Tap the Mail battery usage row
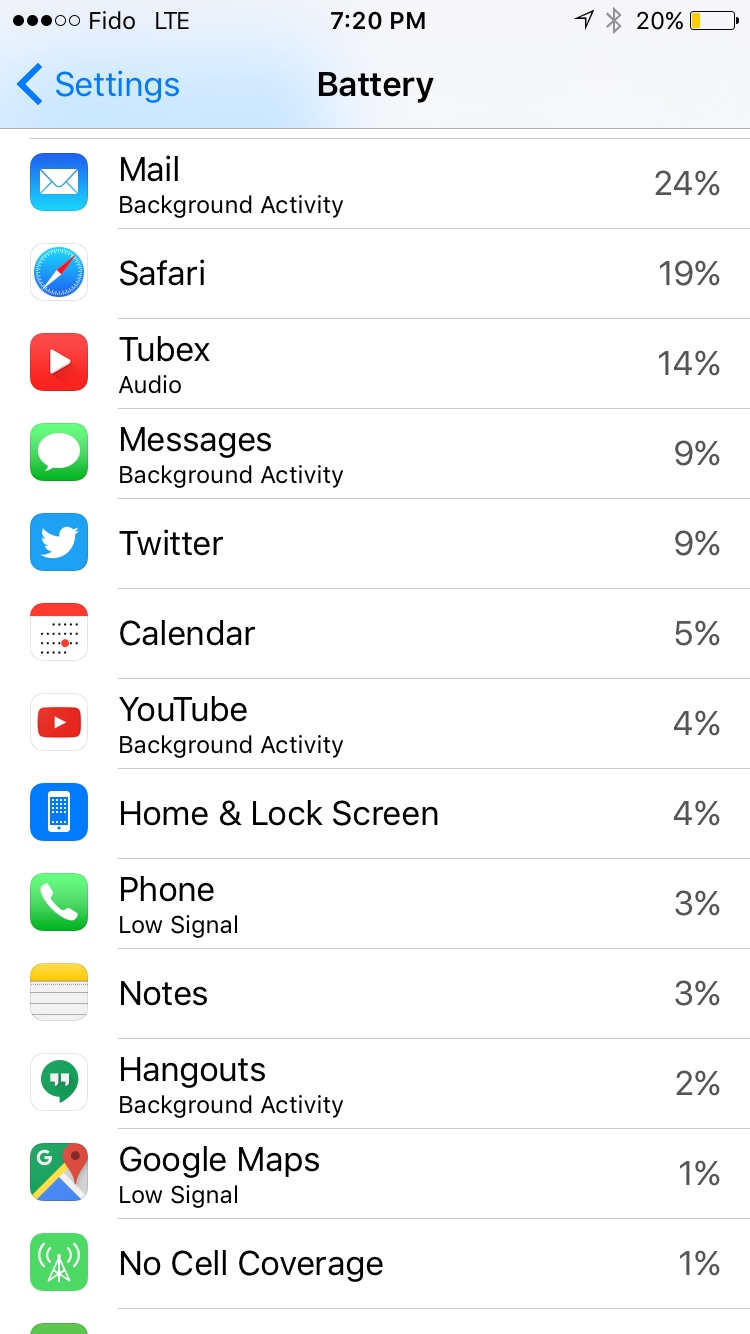Screen dimensions: 750x1334 pos(375,184)
